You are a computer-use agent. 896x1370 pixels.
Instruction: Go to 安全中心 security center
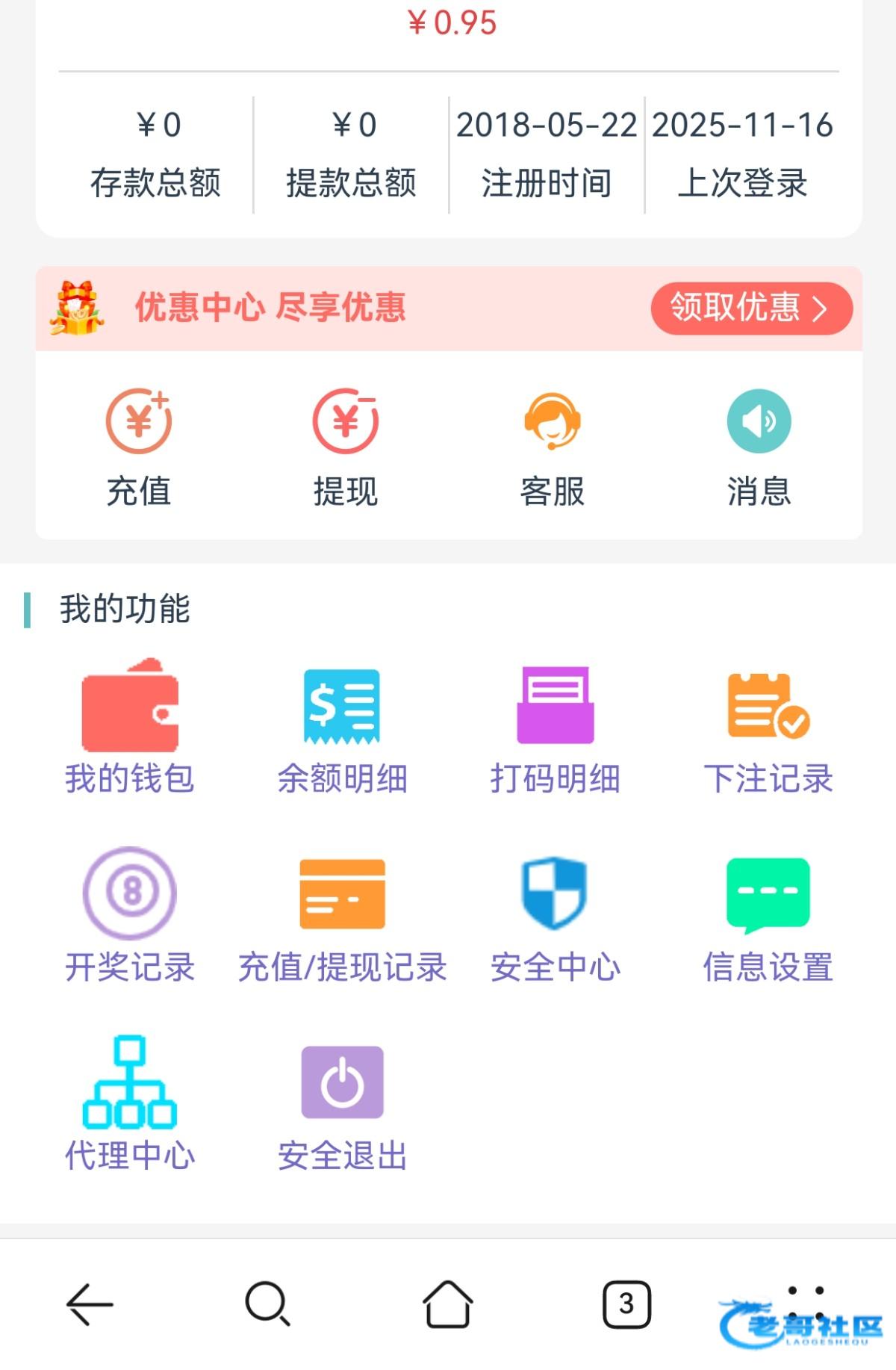[x=556, y=915]
